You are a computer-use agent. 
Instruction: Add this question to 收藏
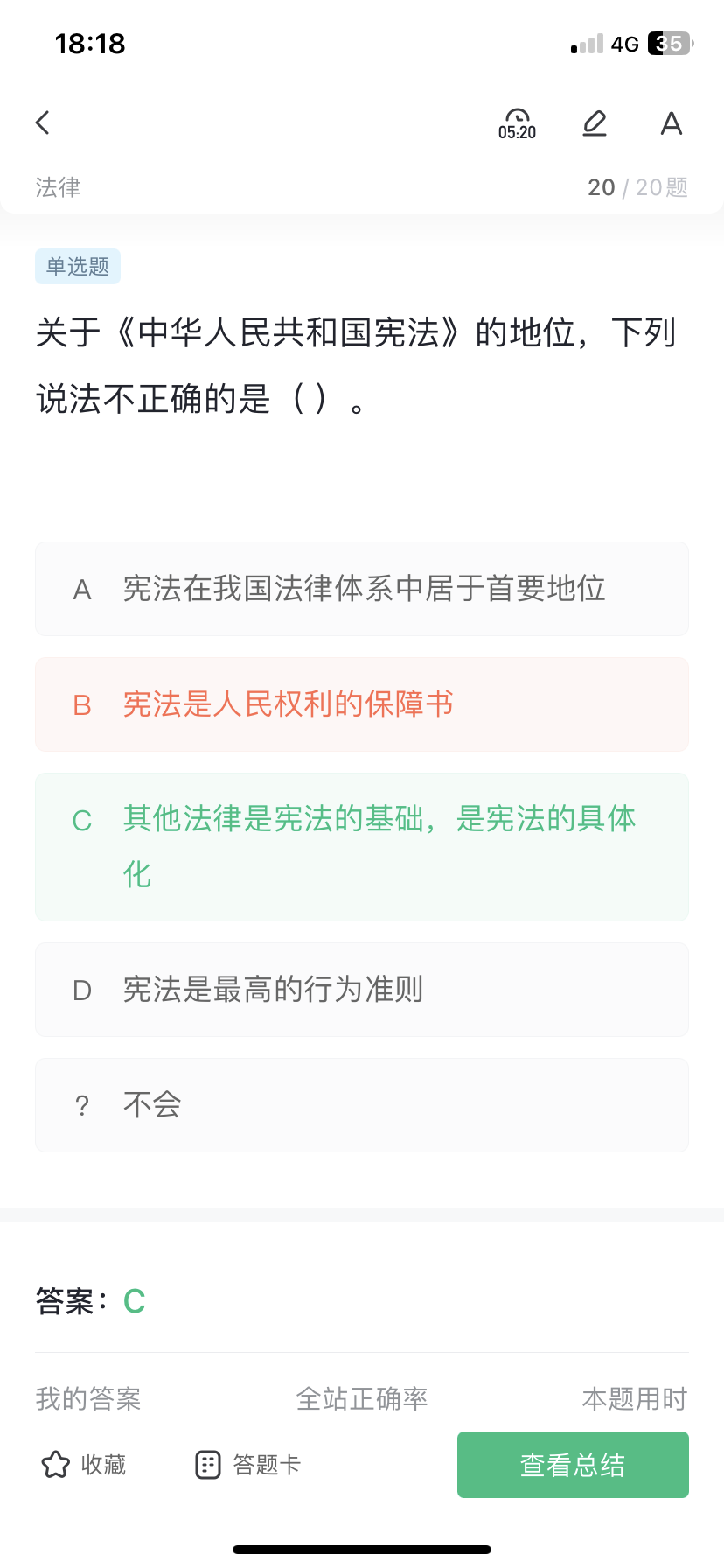(x=84, y=1465)
